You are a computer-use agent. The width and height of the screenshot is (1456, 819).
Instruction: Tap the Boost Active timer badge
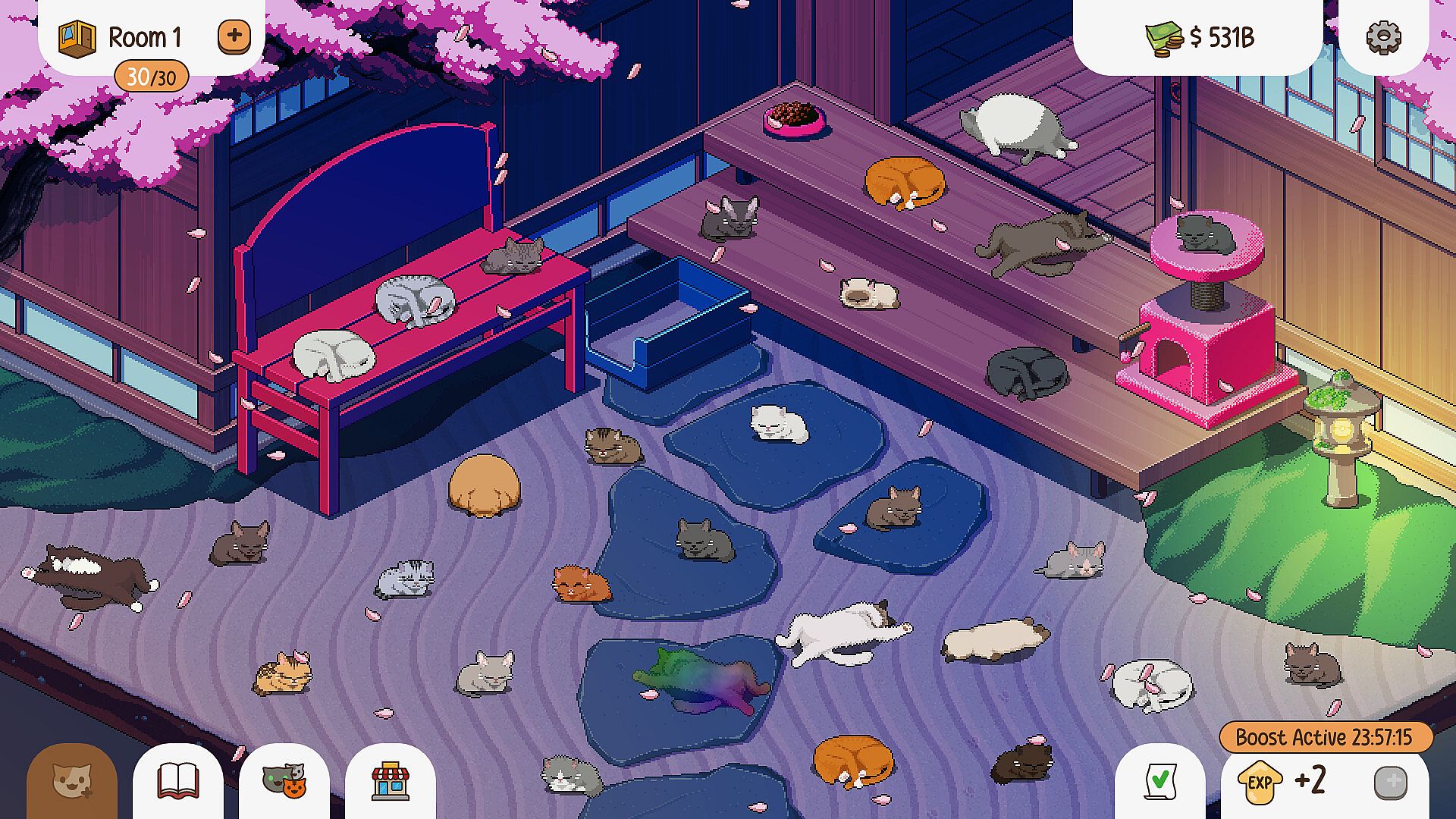tap(1325, 737)
